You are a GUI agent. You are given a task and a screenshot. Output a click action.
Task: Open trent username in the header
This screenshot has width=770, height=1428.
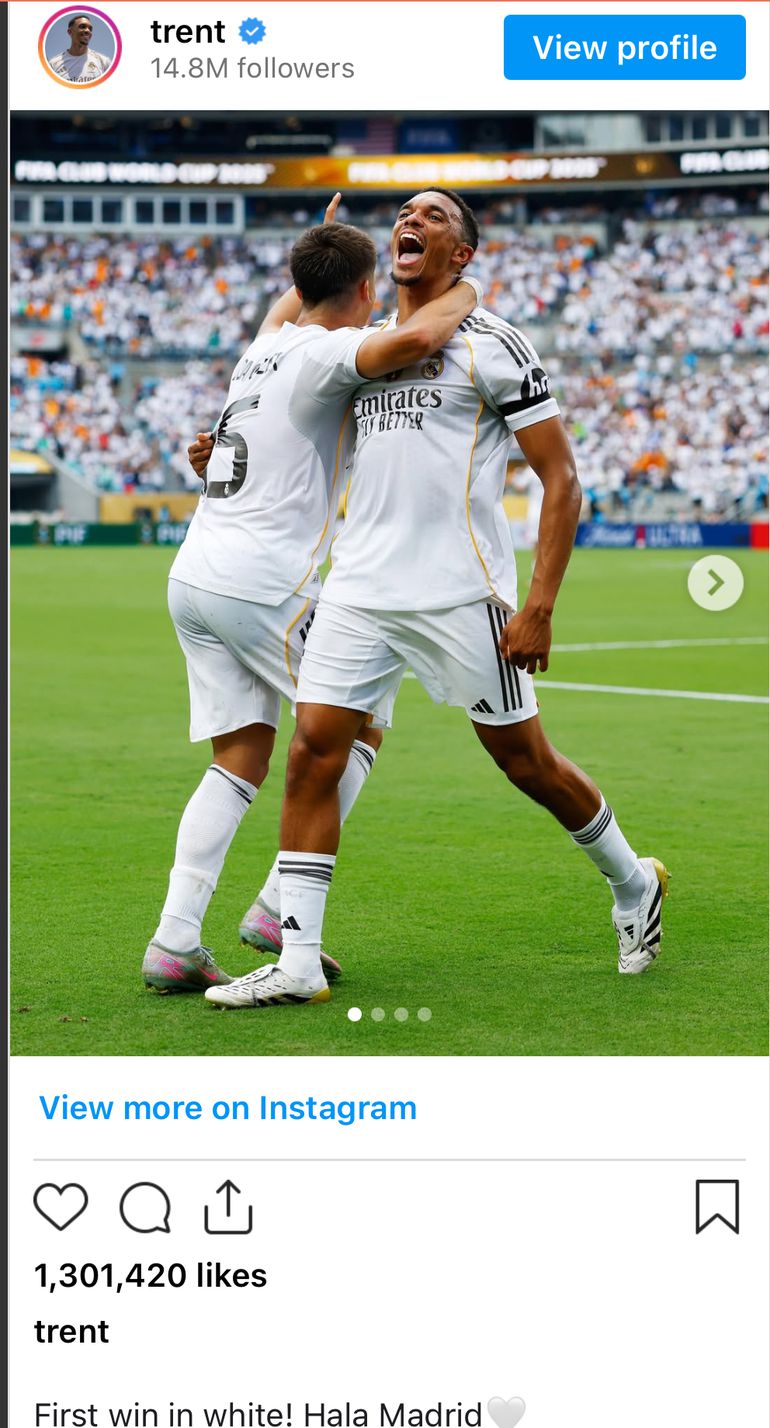pos(188,32)
